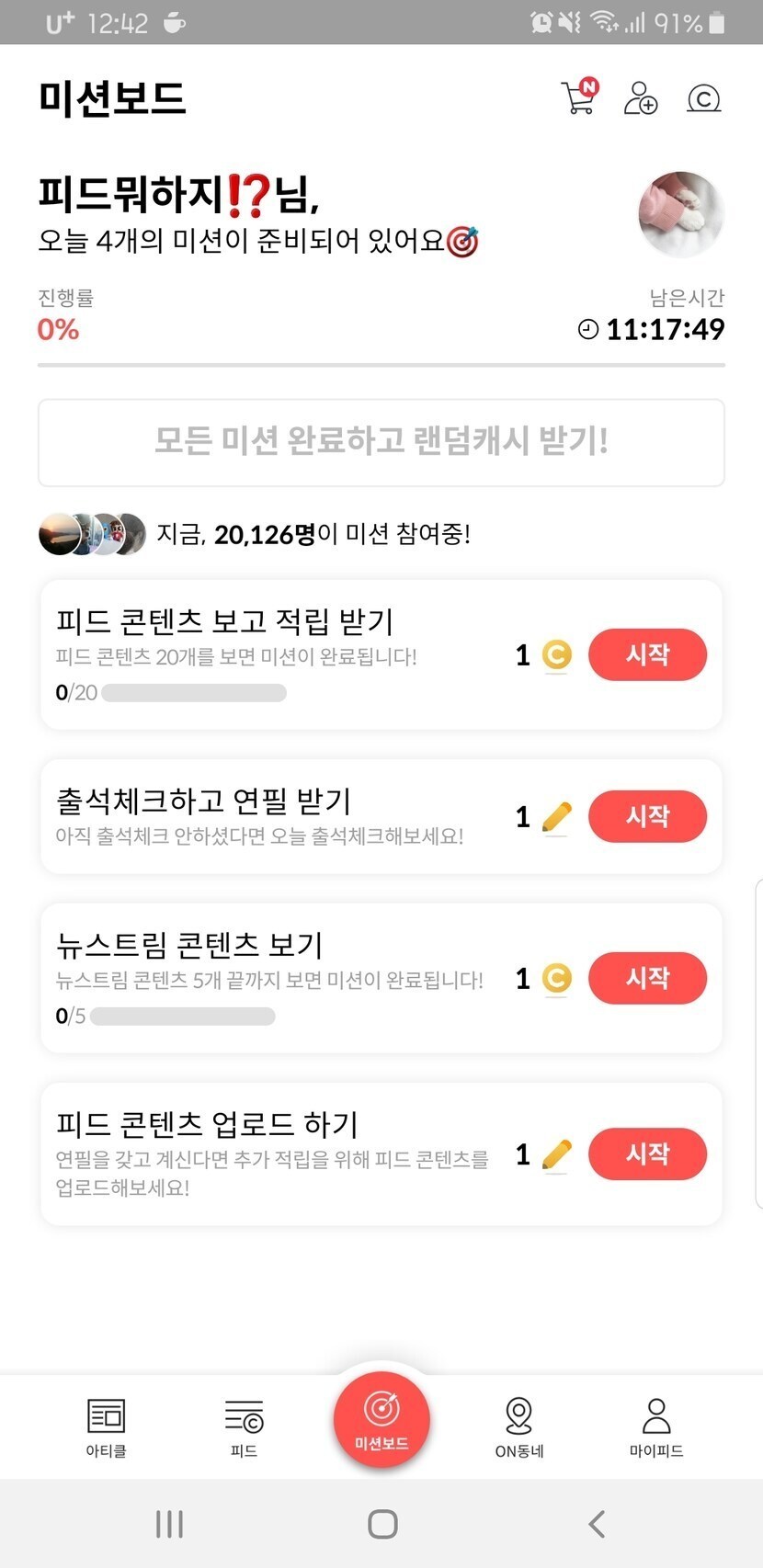The width and height of the screenshot is (763, 1568).
Task: Switch to the 피드 tab
Action: pos(244,1426)
